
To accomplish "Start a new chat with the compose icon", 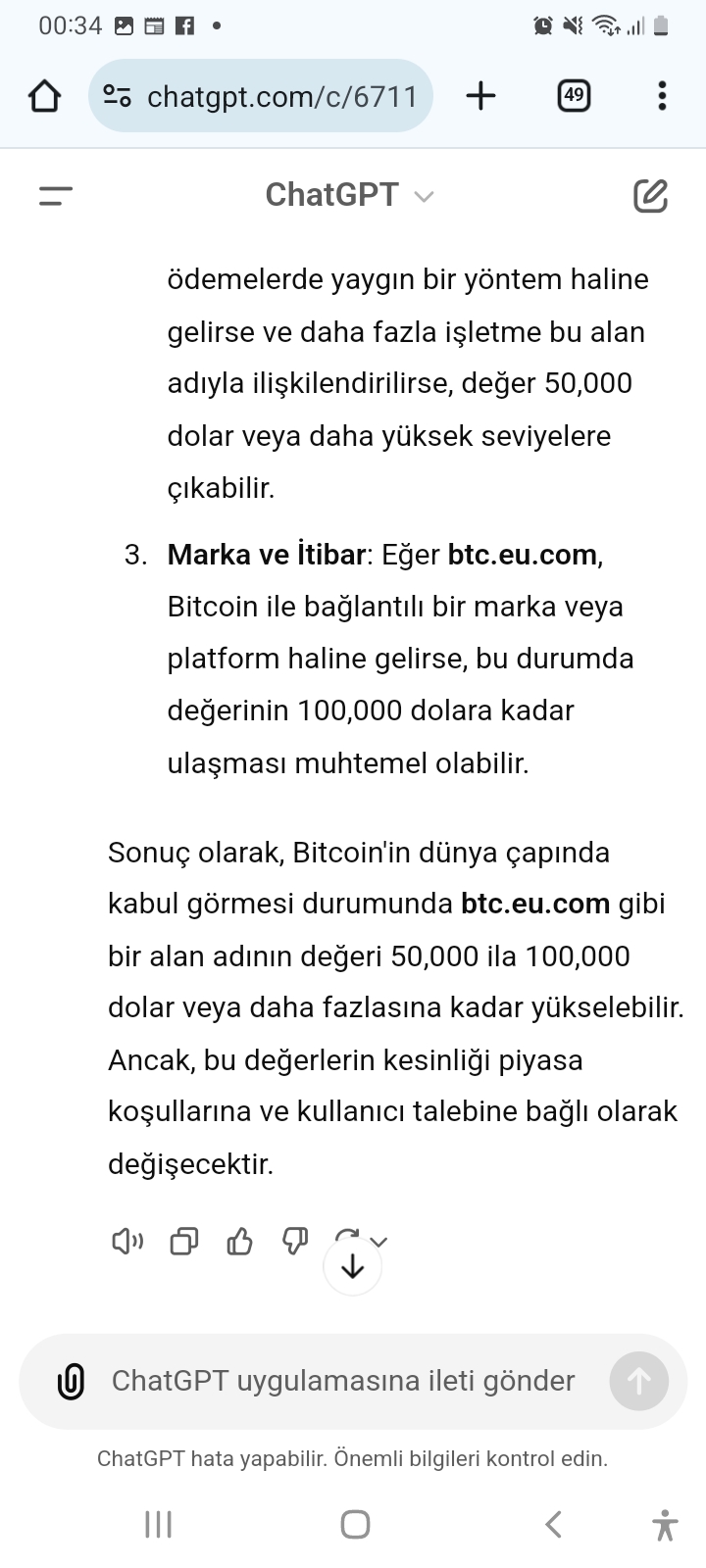I will [x=650, y=196].
